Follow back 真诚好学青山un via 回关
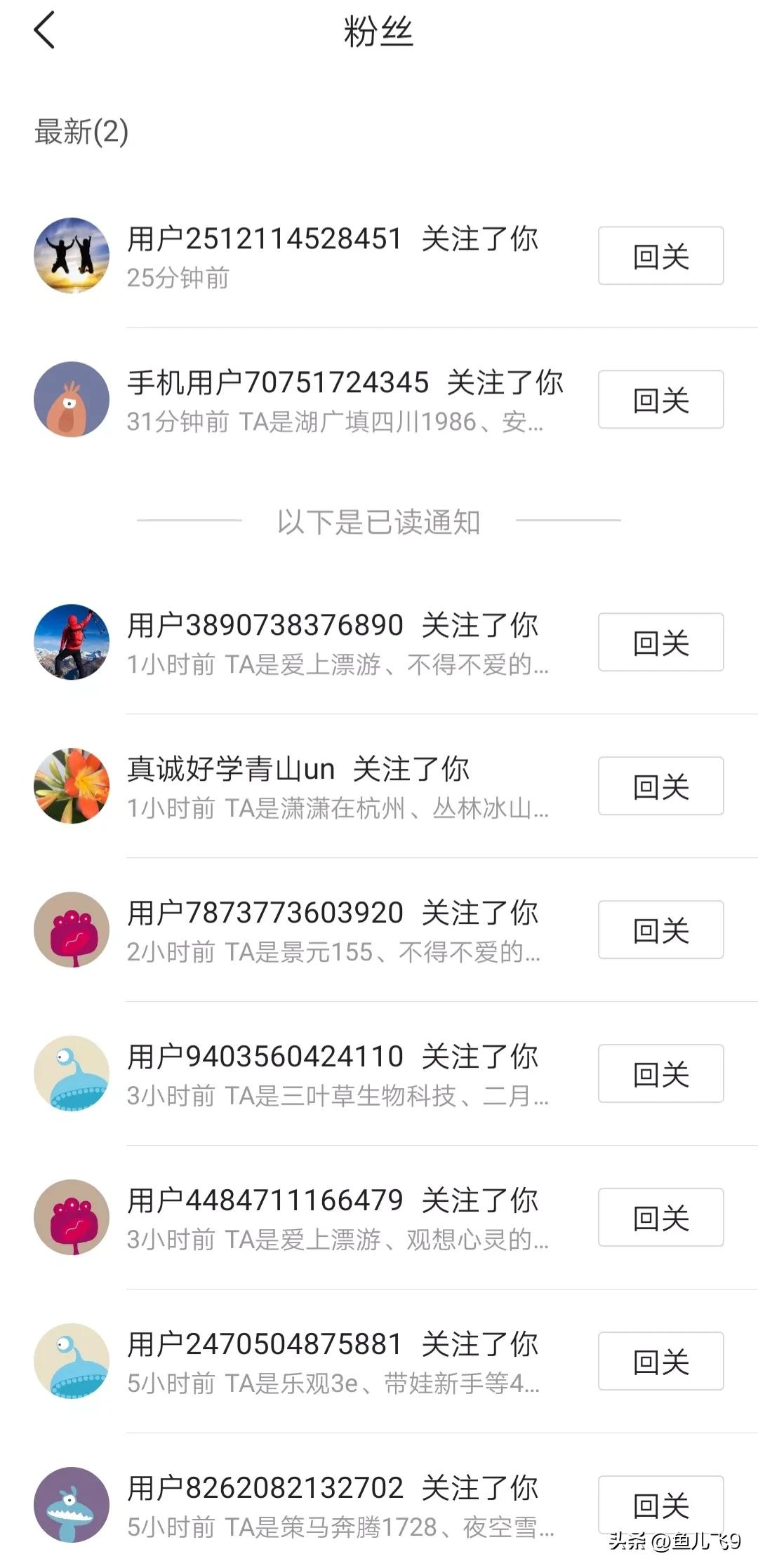 tap(660, 785)
